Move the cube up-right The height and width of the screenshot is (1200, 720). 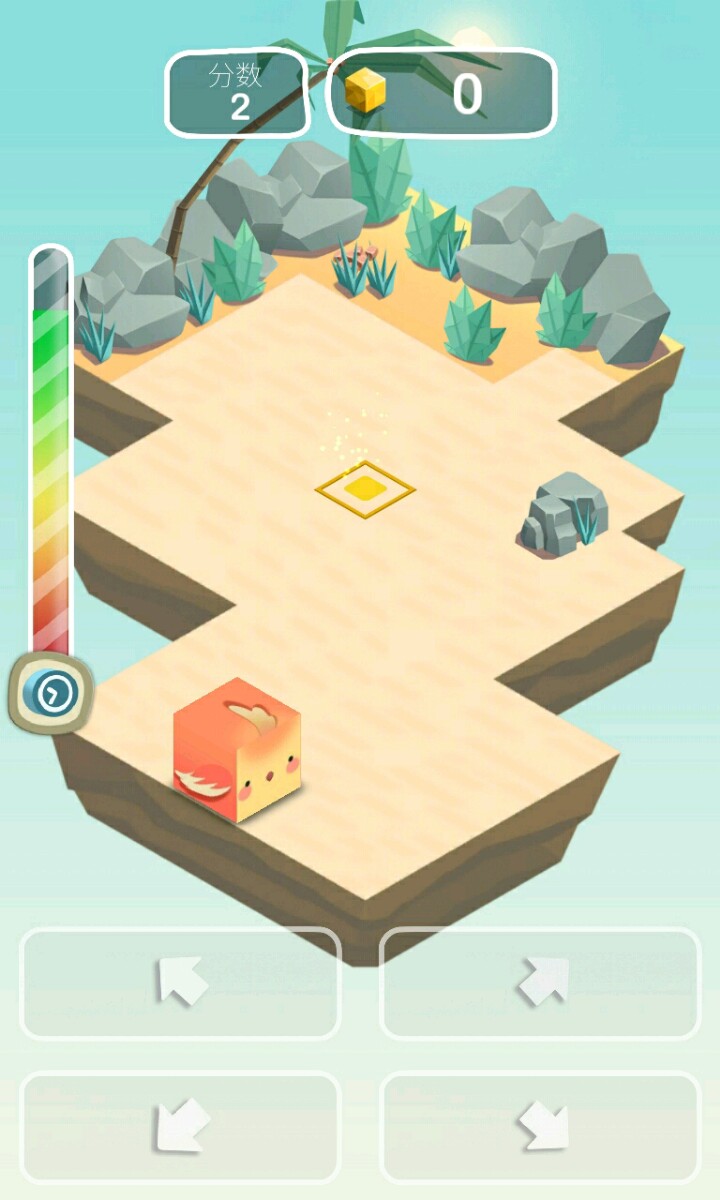click(540, 983)
